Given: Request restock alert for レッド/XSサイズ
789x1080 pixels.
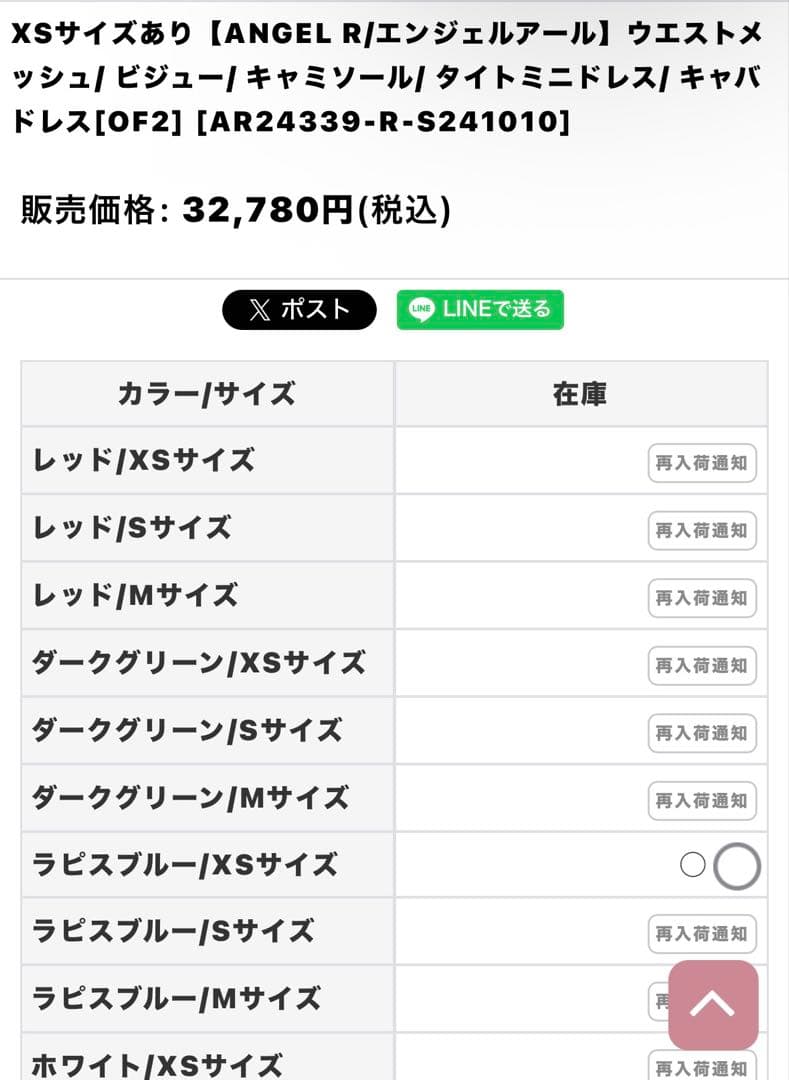Looking at the screenshot, I should pyautogui.click(x=702, y=463).
